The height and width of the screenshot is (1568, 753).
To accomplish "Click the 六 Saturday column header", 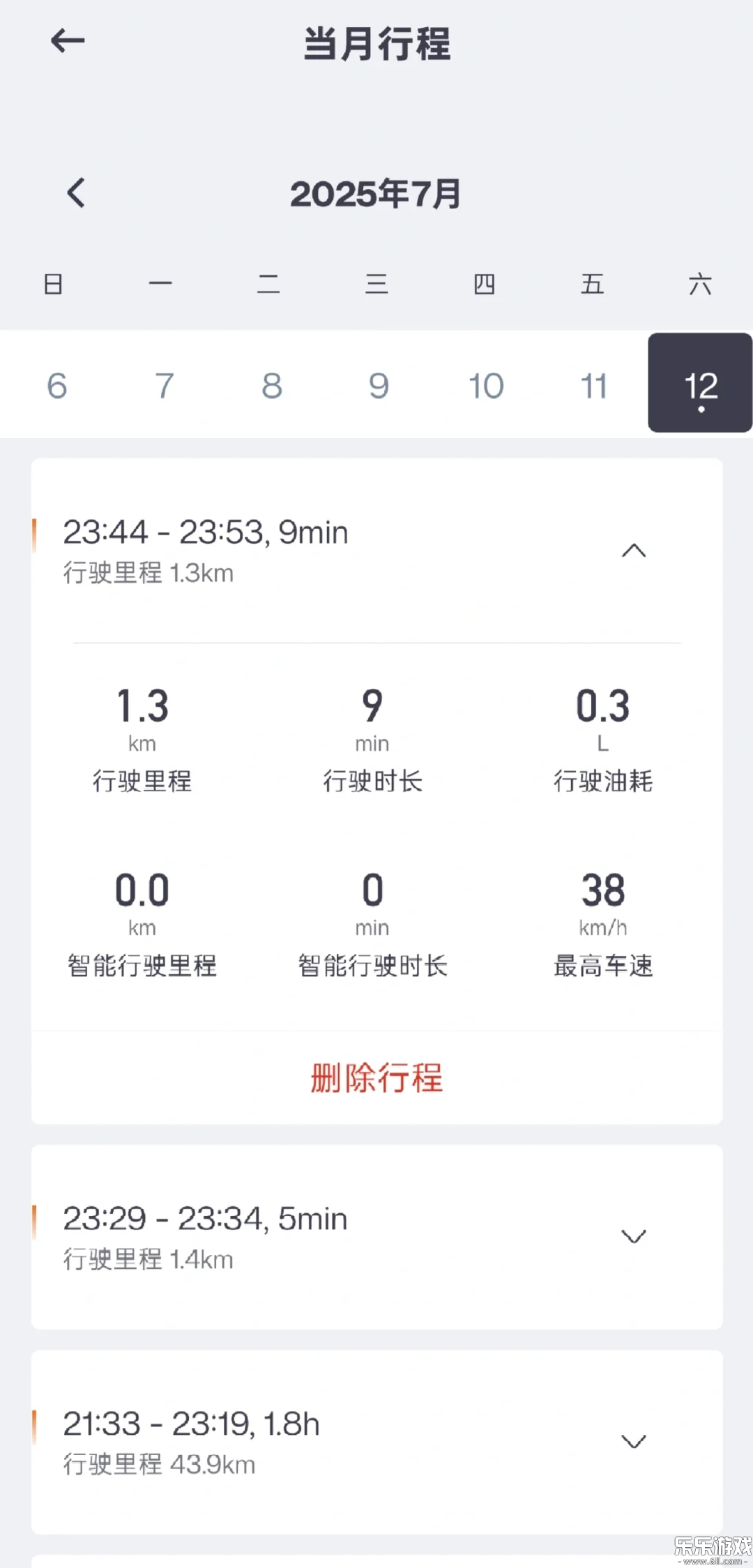I will tap(700, 284).
